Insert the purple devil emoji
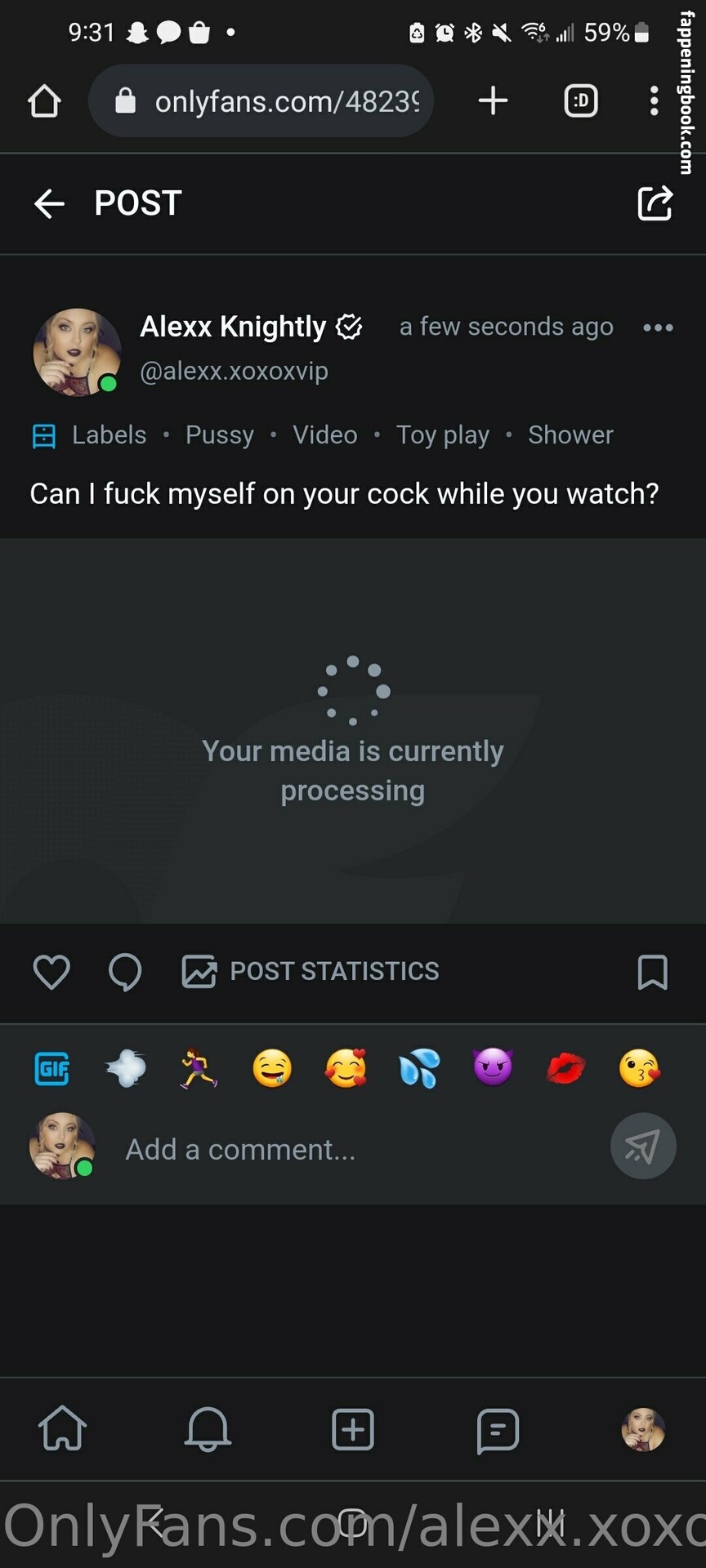 pyautogui.click(x=493, y=1067)
